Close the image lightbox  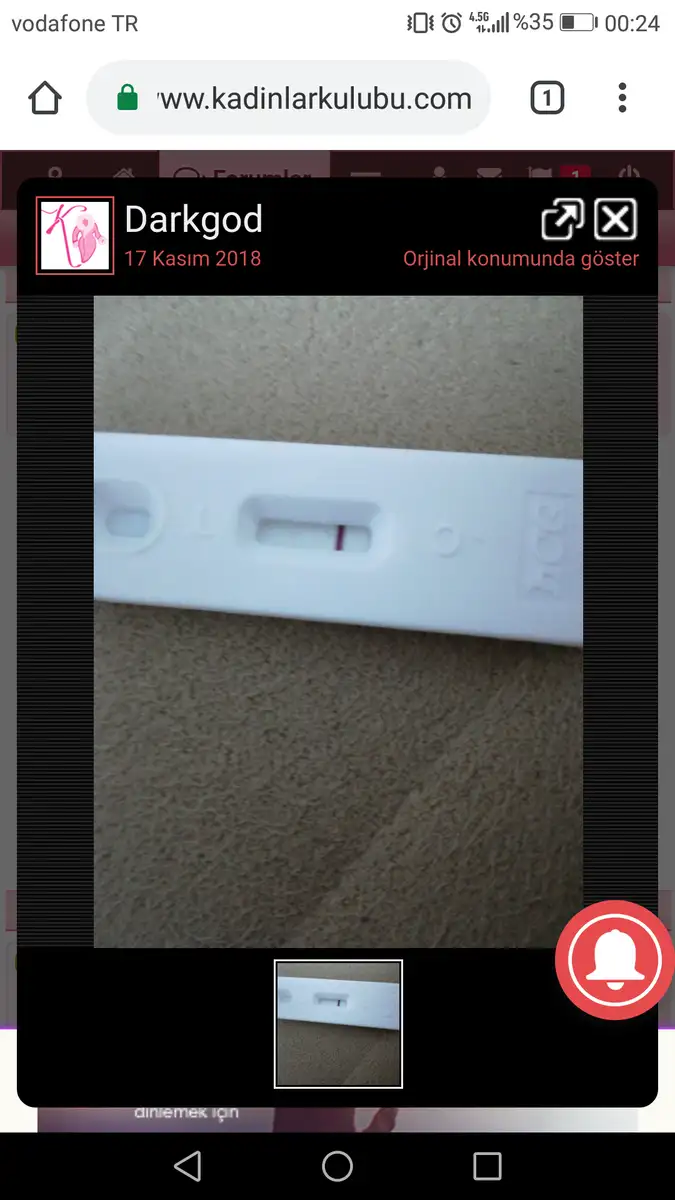coord(615,219)
